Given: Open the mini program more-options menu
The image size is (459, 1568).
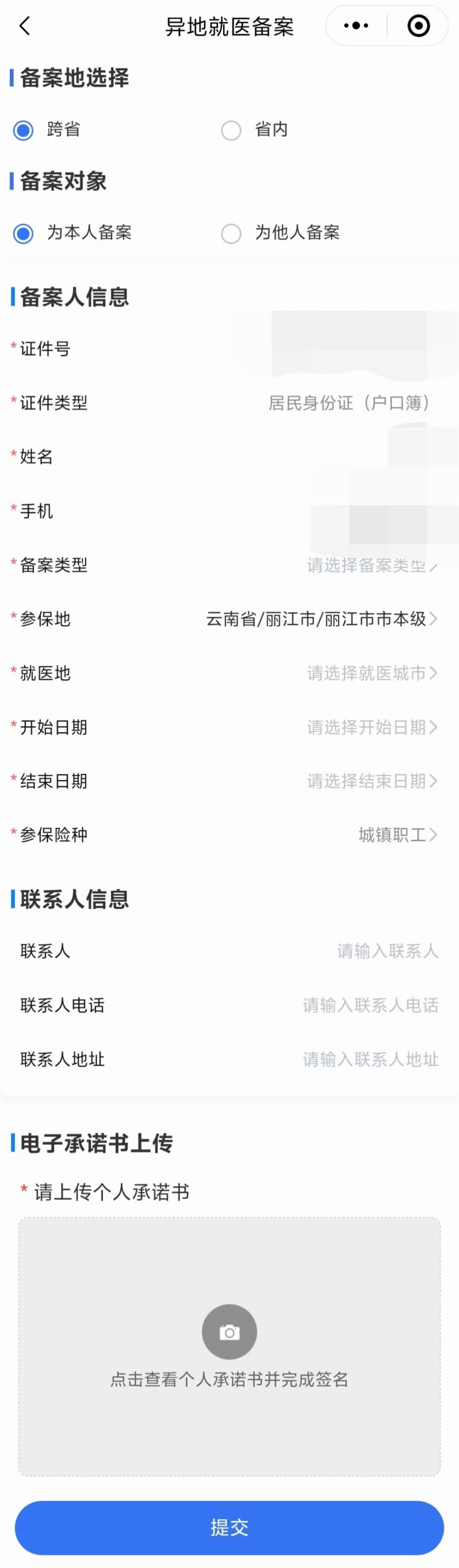Looking at the screenshot, I should click(356, 26).
